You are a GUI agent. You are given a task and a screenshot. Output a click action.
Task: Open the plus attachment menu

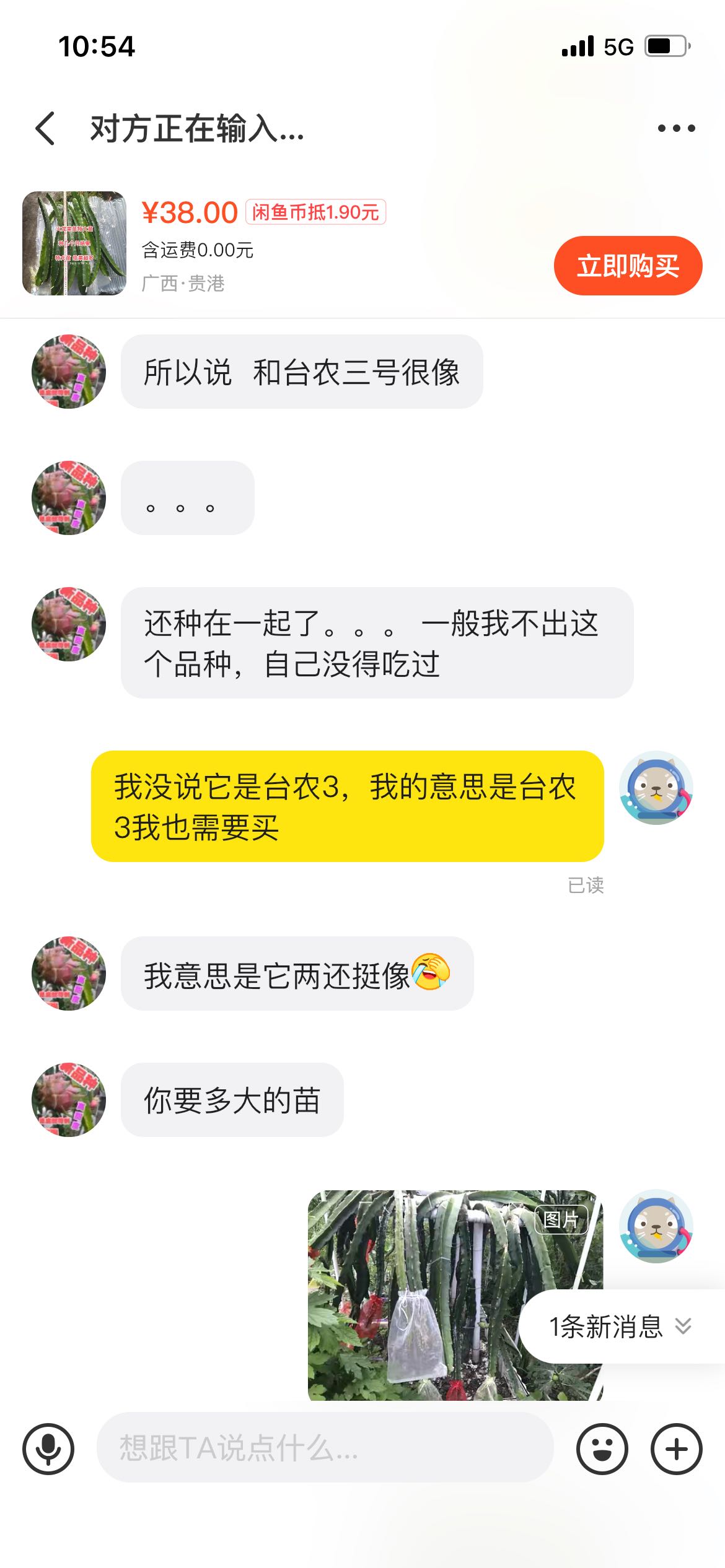[676, 1448]
